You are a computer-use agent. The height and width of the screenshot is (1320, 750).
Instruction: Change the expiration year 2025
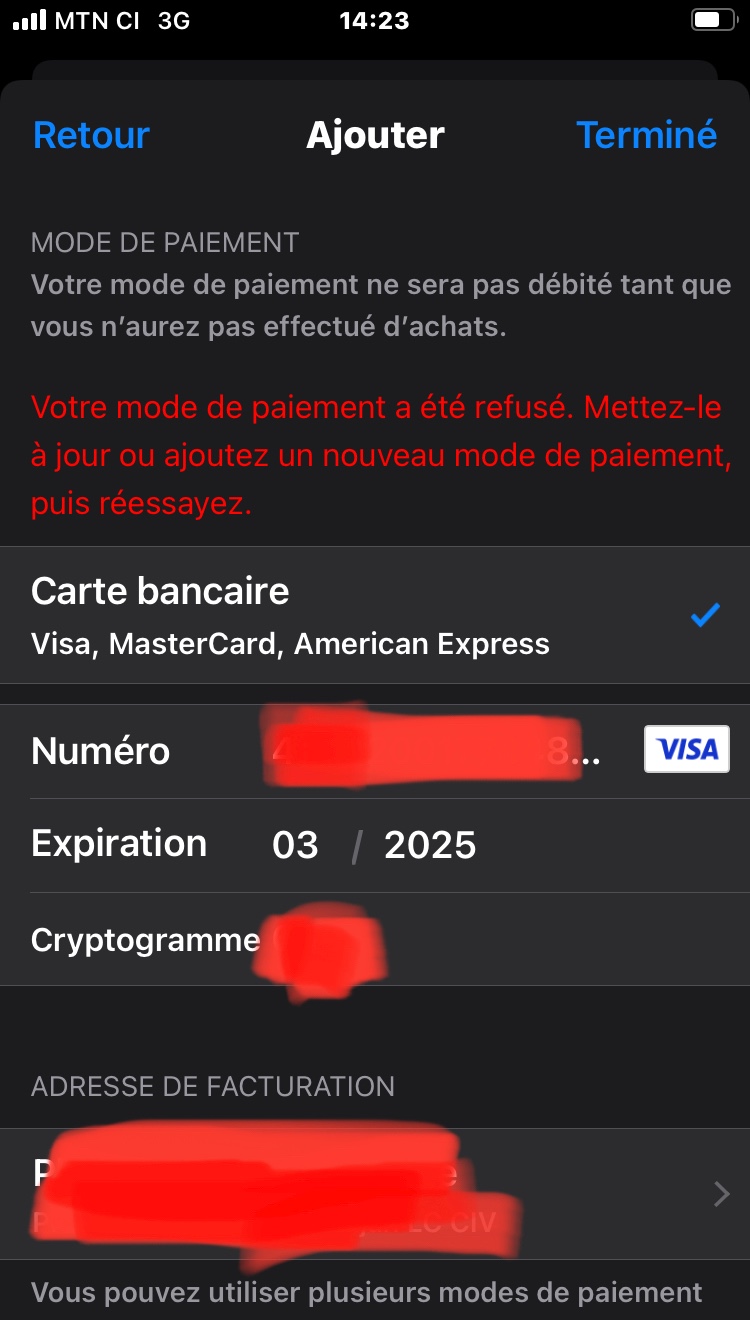[430, 846]
